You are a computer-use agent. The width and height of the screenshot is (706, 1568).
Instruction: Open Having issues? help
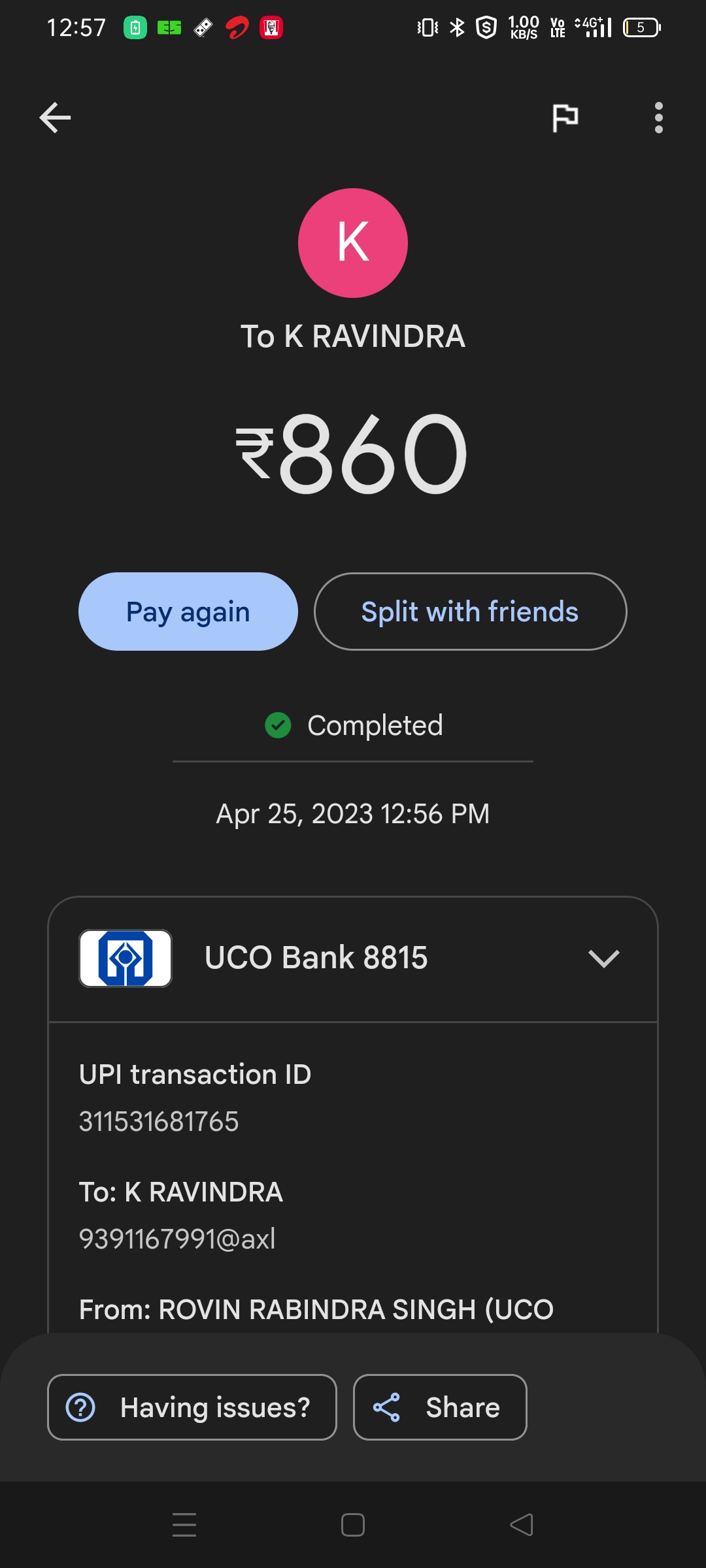coord(192,1407)
